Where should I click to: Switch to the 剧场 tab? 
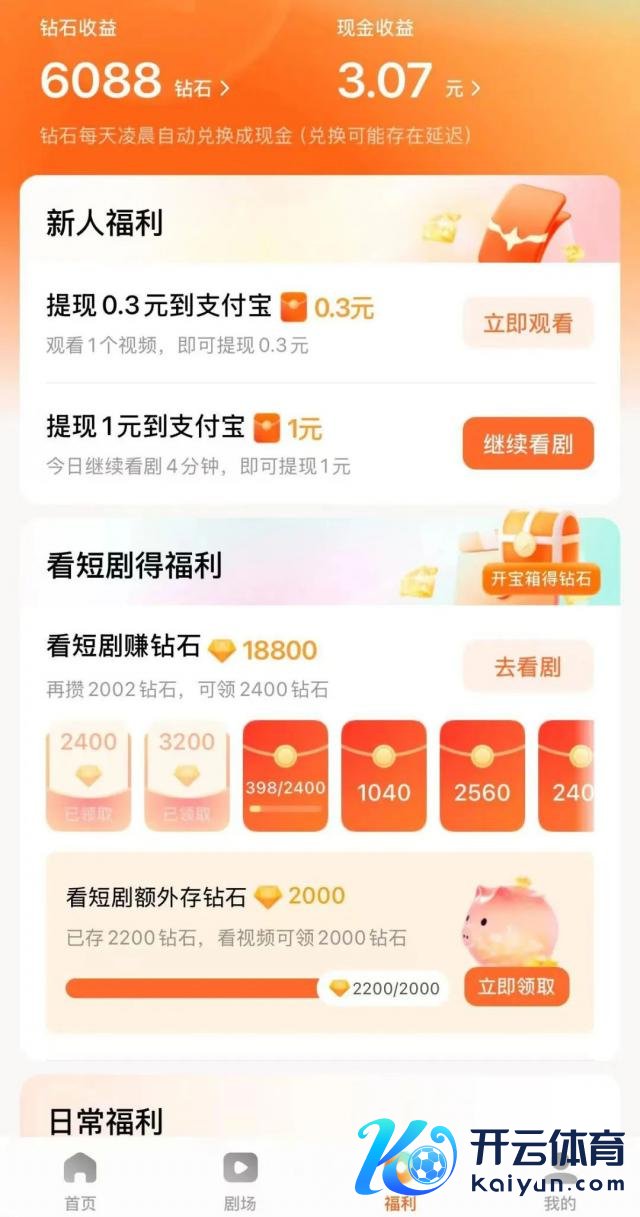point(240,1180)
